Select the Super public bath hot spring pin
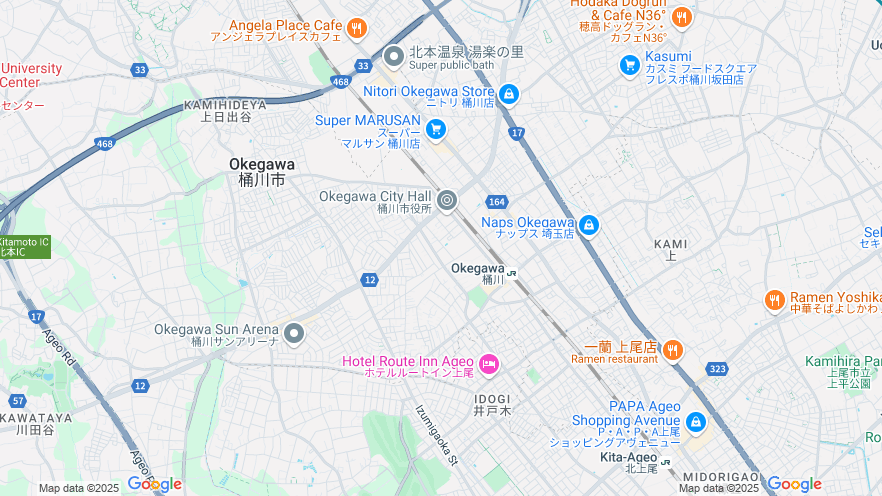Image resolution: width=882 pixels, height=496 pixels. click(394, 56)
